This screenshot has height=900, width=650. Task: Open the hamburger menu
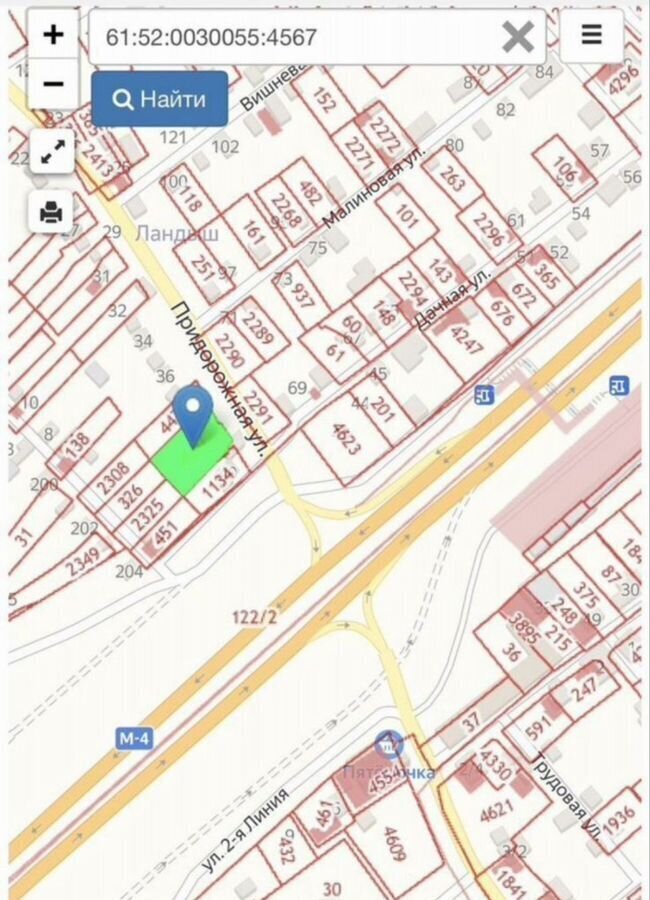pyautogui.click(x=591, y=36)
